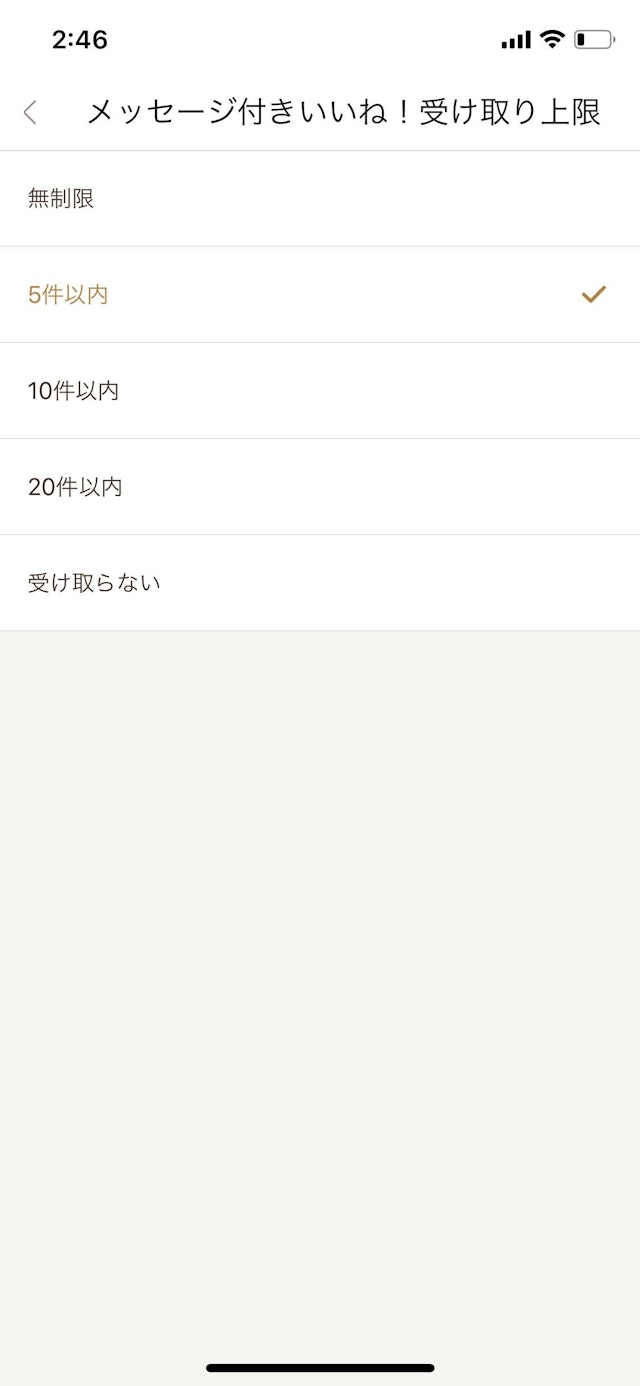This screenshot has height=1386, width=640.
Task: Select 受け取らない to stop receiving
Action: coord(94,583)
